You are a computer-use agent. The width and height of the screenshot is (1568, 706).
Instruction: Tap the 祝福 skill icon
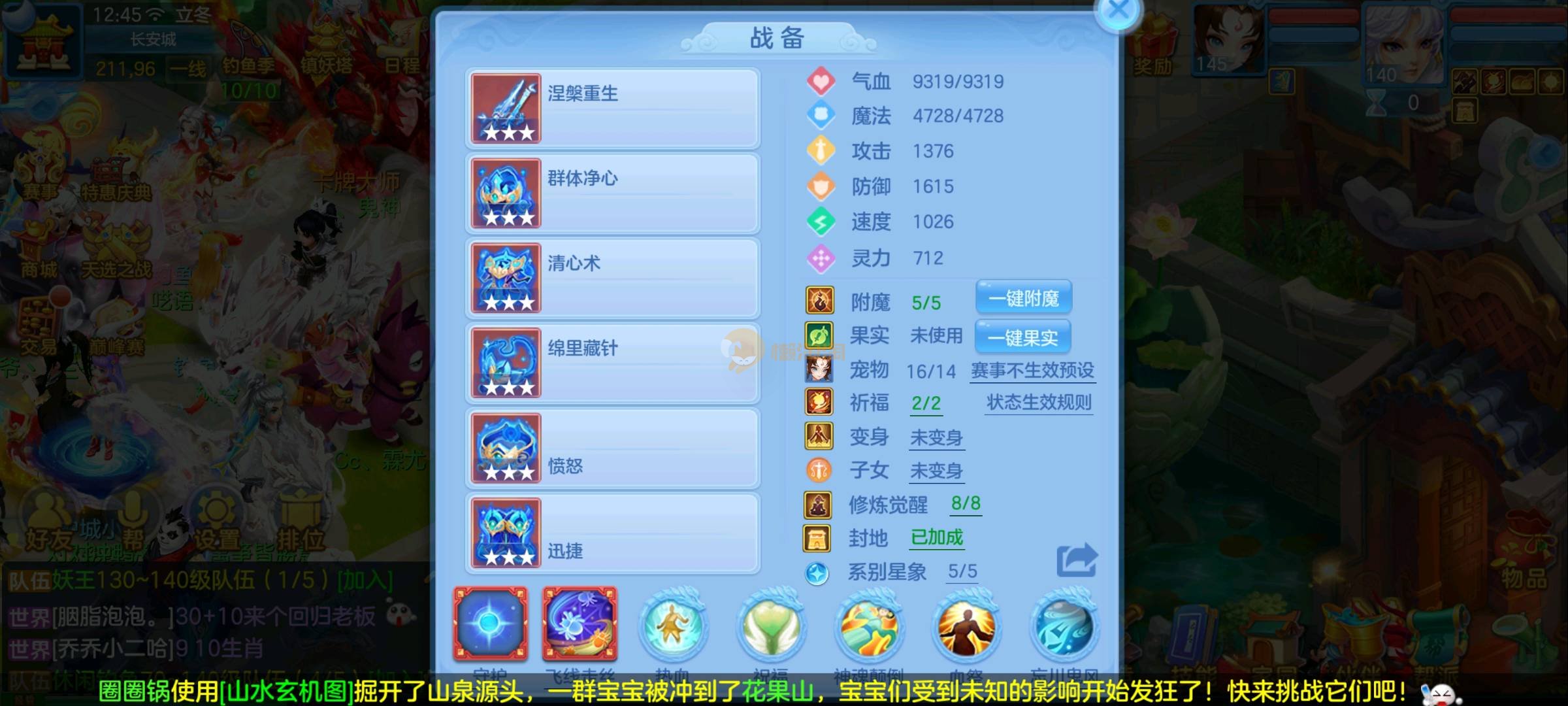tap(770, 629)
